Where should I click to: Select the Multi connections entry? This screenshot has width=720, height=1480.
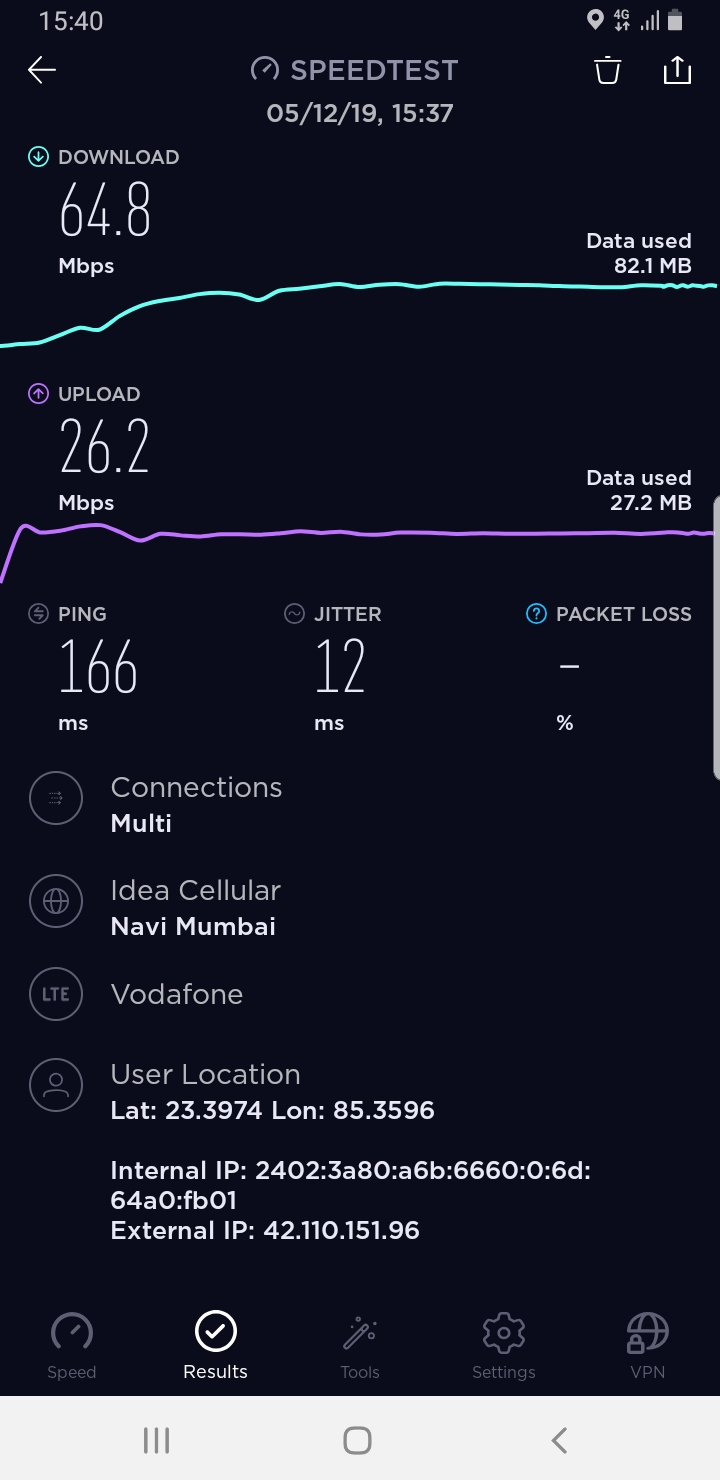196,804
